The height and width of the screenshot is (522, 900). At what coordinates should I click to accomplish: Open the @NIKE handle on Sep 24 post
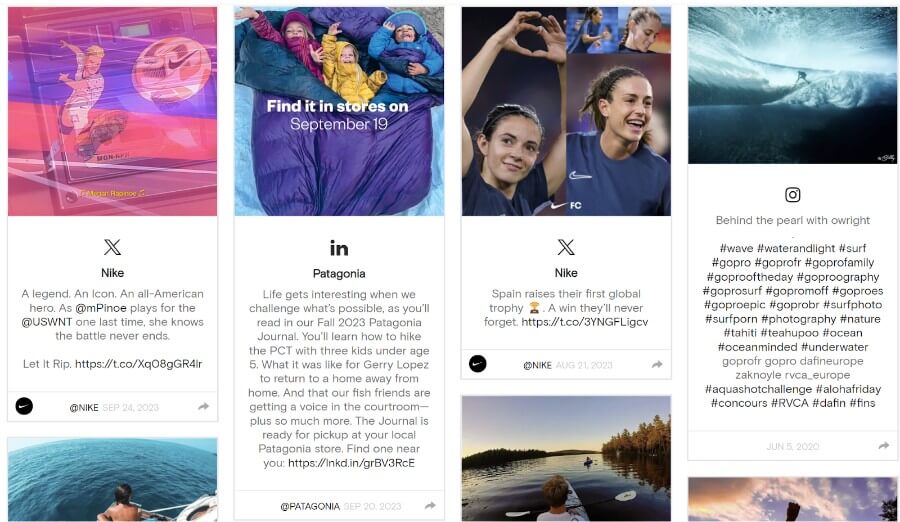[84, 407]
